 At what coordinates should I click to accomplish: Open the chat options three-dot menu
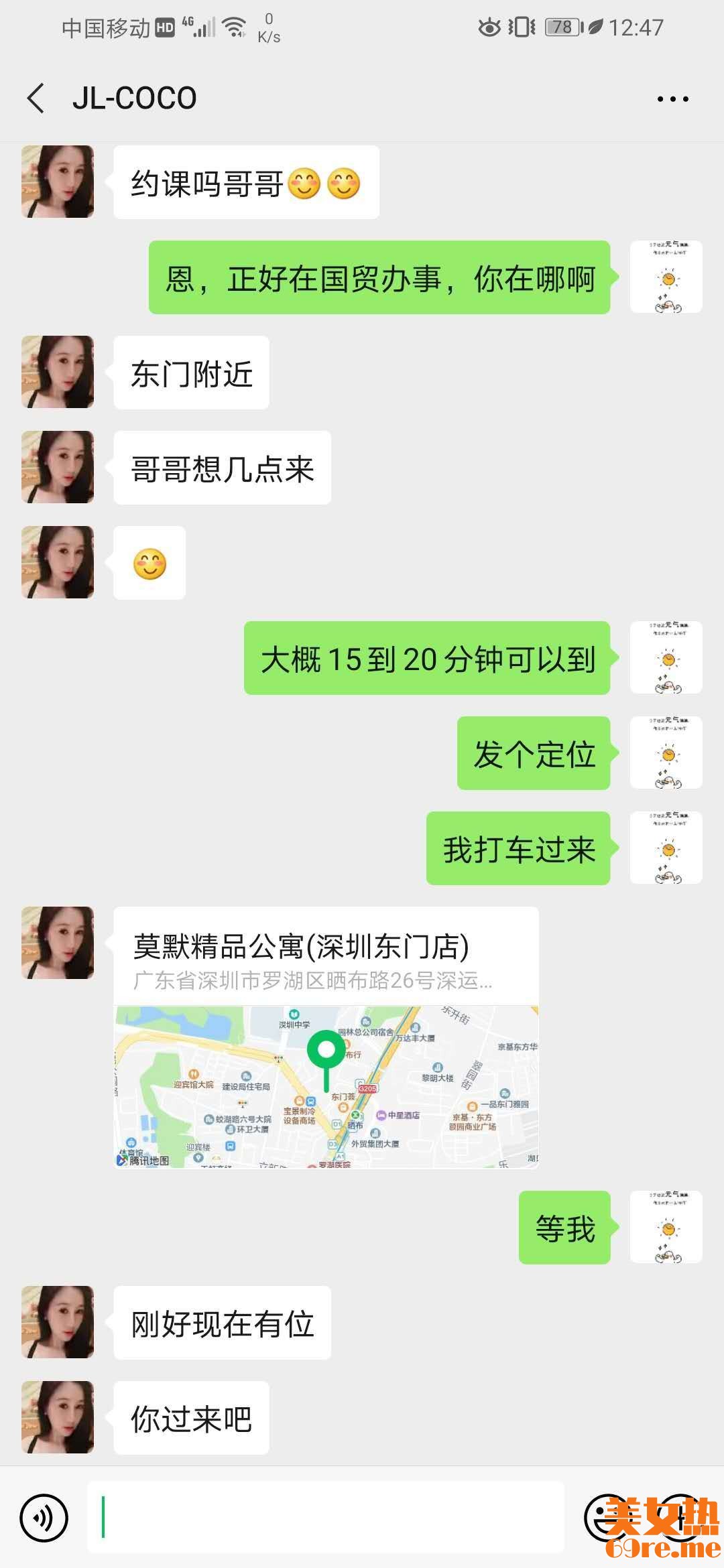pos(672,99)
